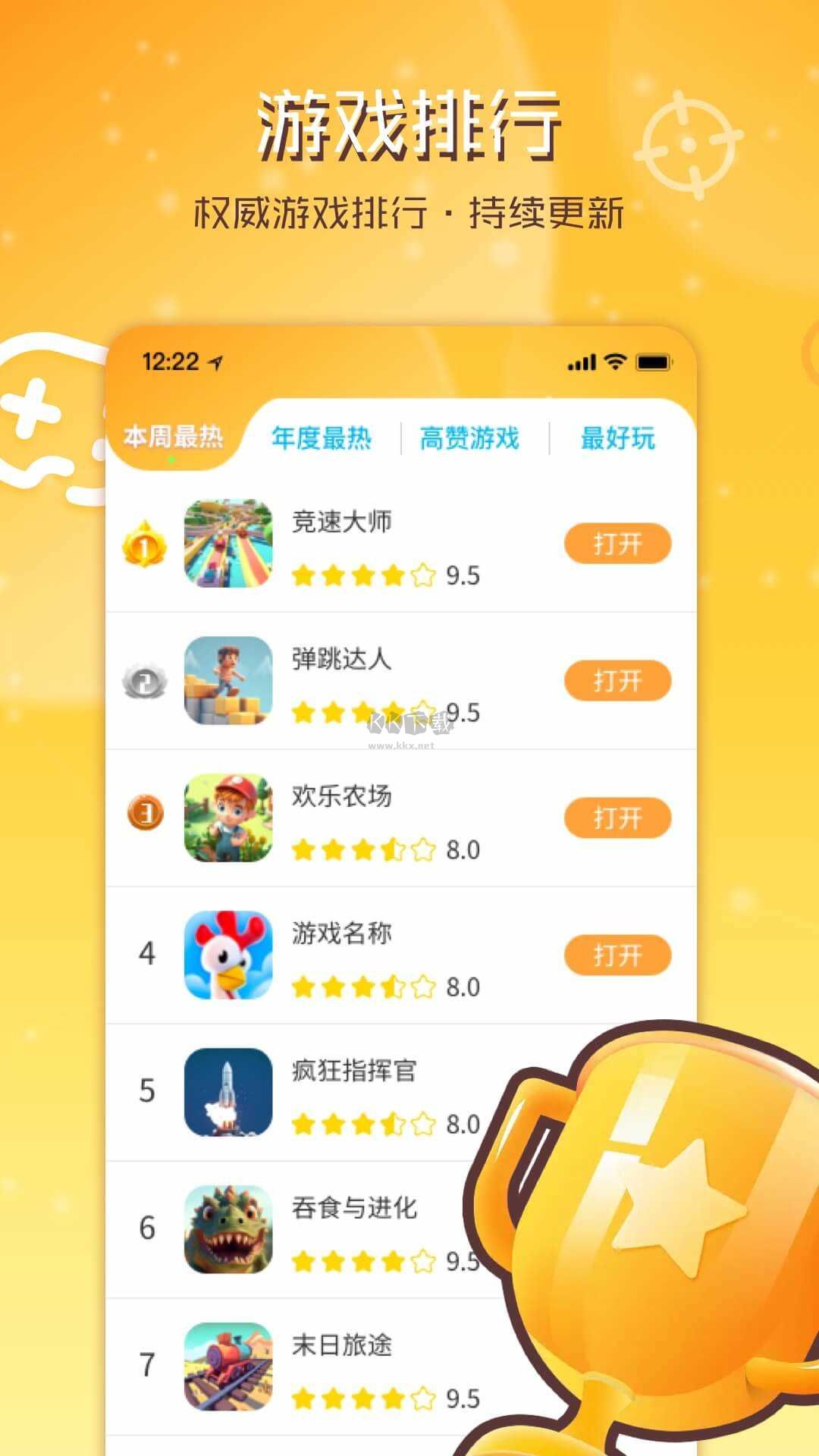Click the chicken icon on rank 4 game

coord(227,955)
